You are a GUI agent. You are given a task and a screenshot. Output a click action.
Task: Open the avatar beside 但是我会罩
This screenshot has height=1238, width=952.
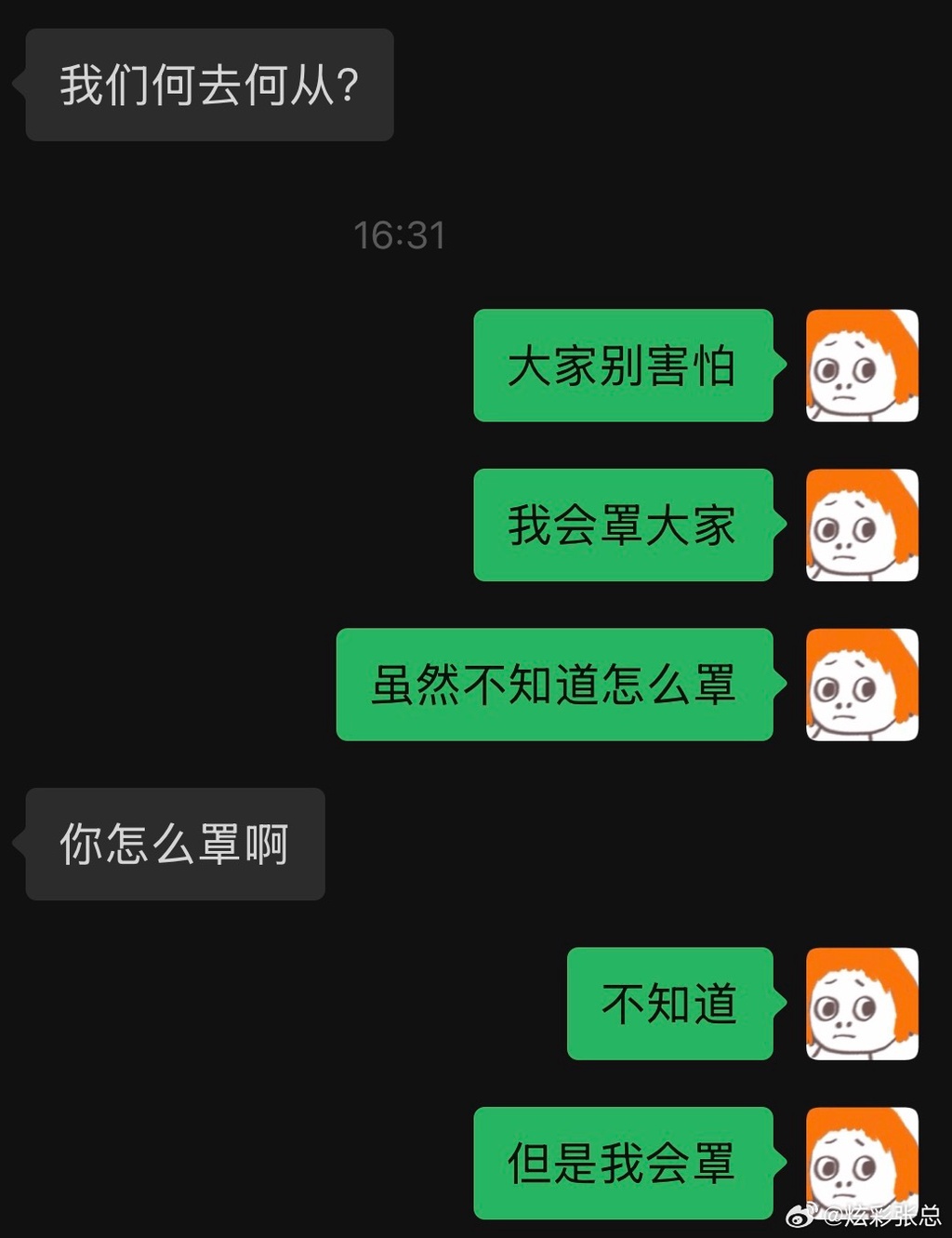click(x=862, y=1158)
